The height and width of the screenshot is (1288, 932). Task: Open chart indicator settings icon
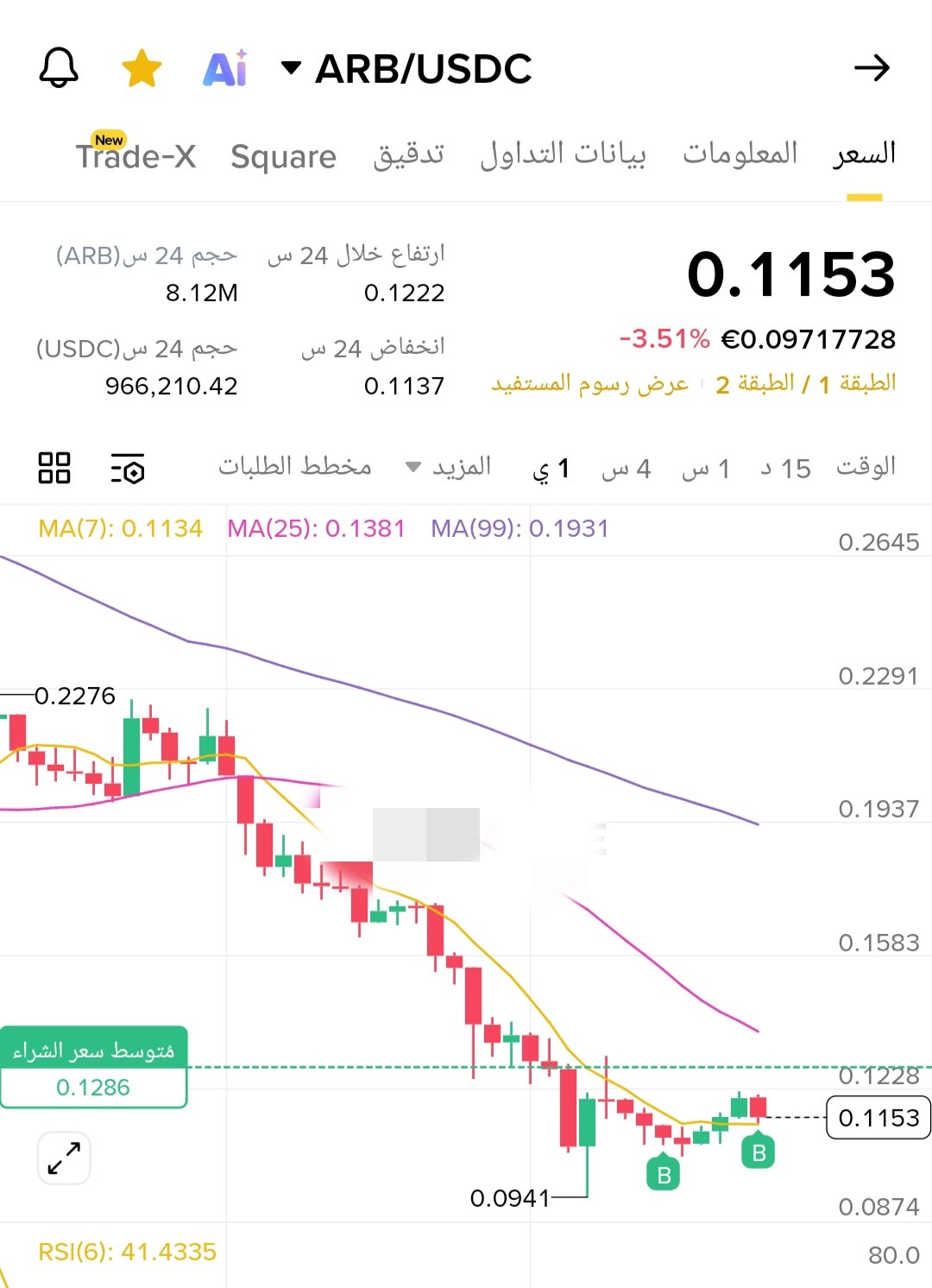coord(128,468)
